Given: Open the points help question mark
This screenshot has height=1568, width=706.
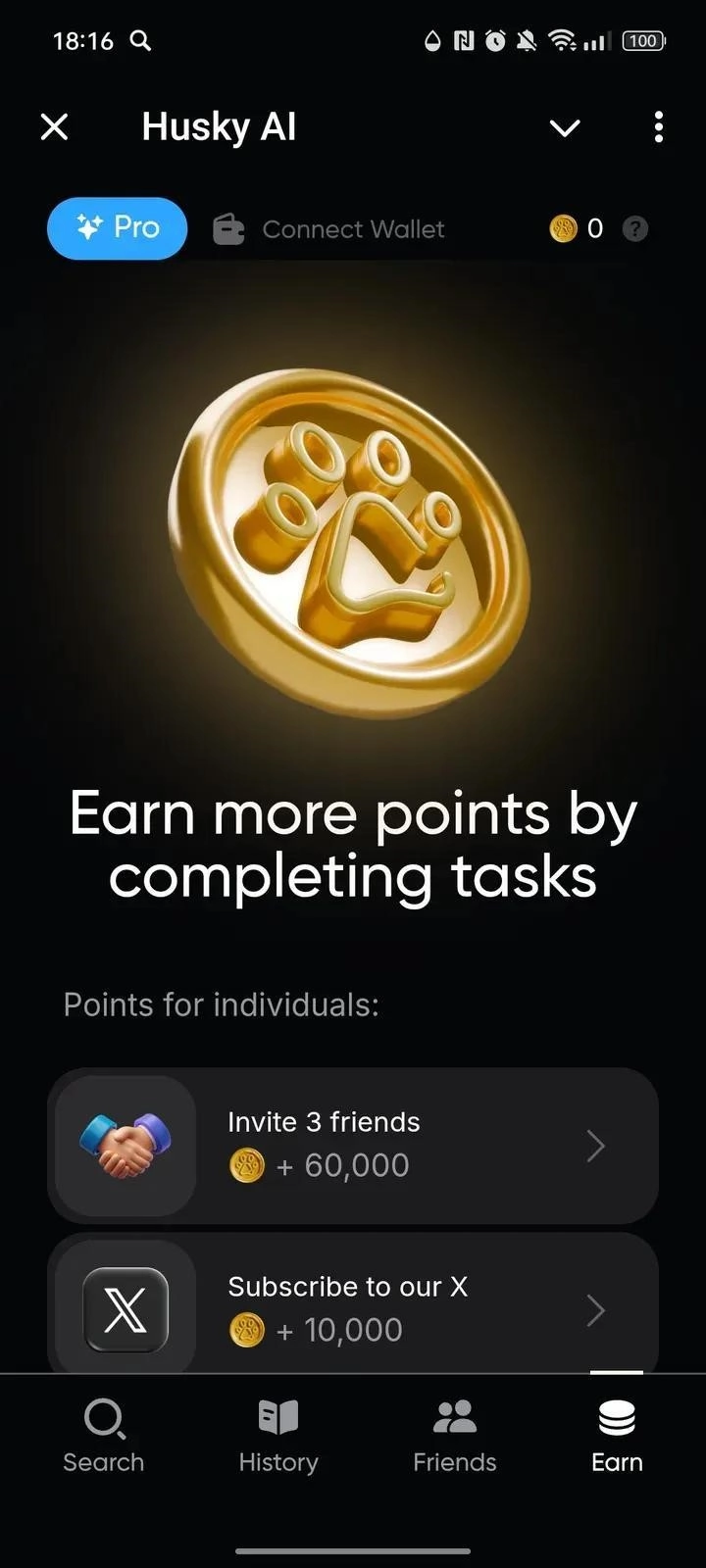Looking at the screenshot, I should point(635,228).
